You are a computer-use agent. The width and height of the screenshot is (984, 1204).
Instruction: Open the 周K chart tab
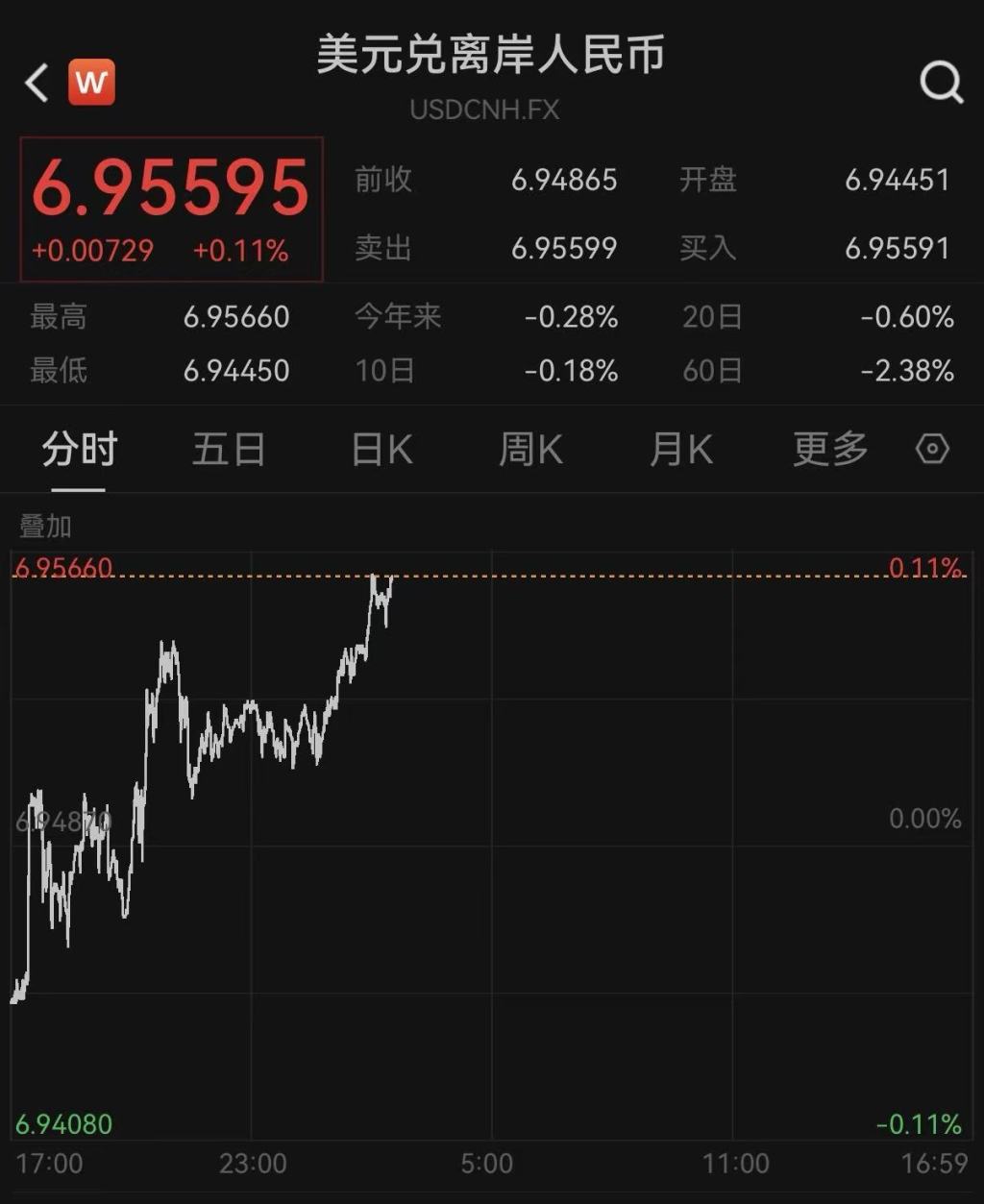(530, 450)
